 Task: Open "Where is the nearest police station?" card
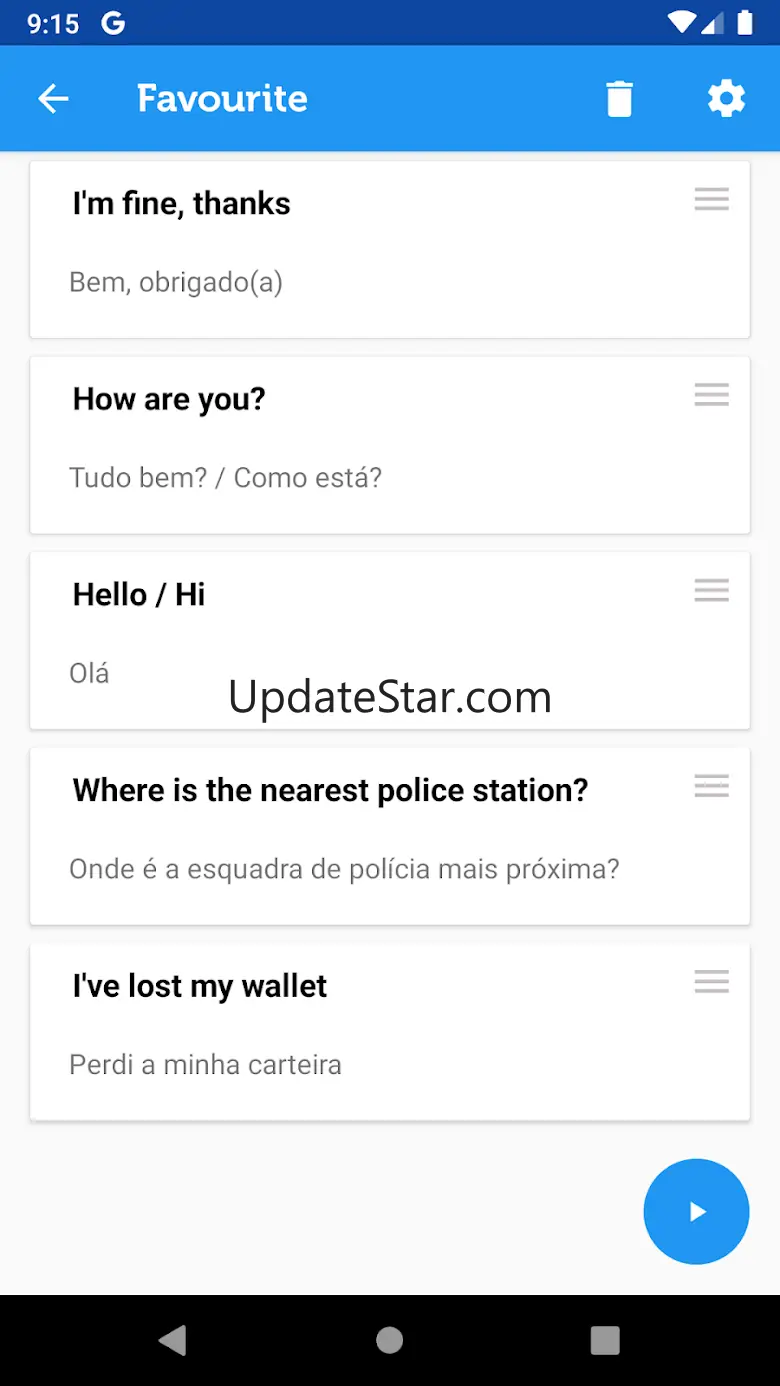[350, 835]
